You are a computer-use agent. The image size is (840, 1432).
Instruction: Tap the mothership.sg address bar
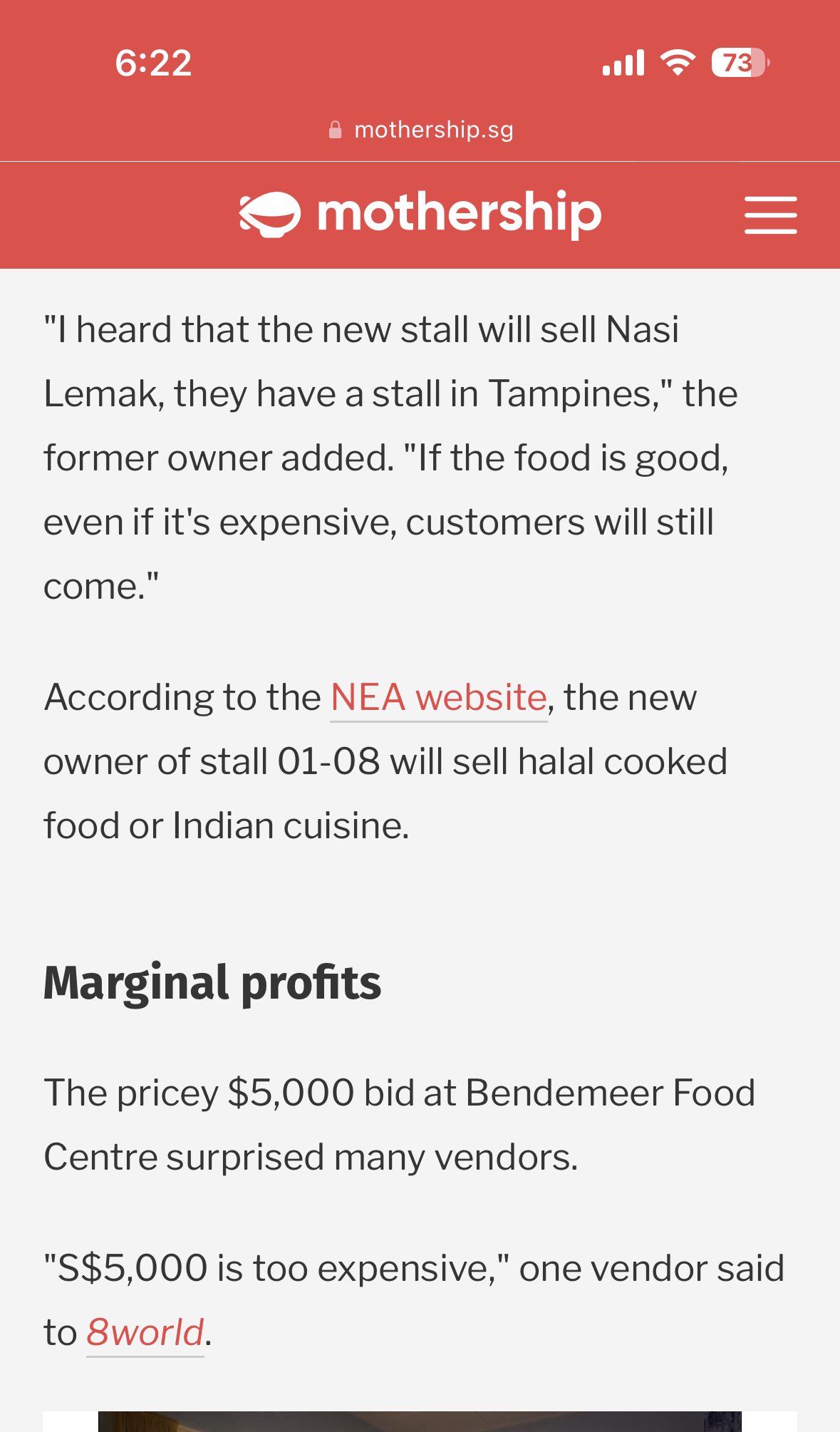coord(420,130)
